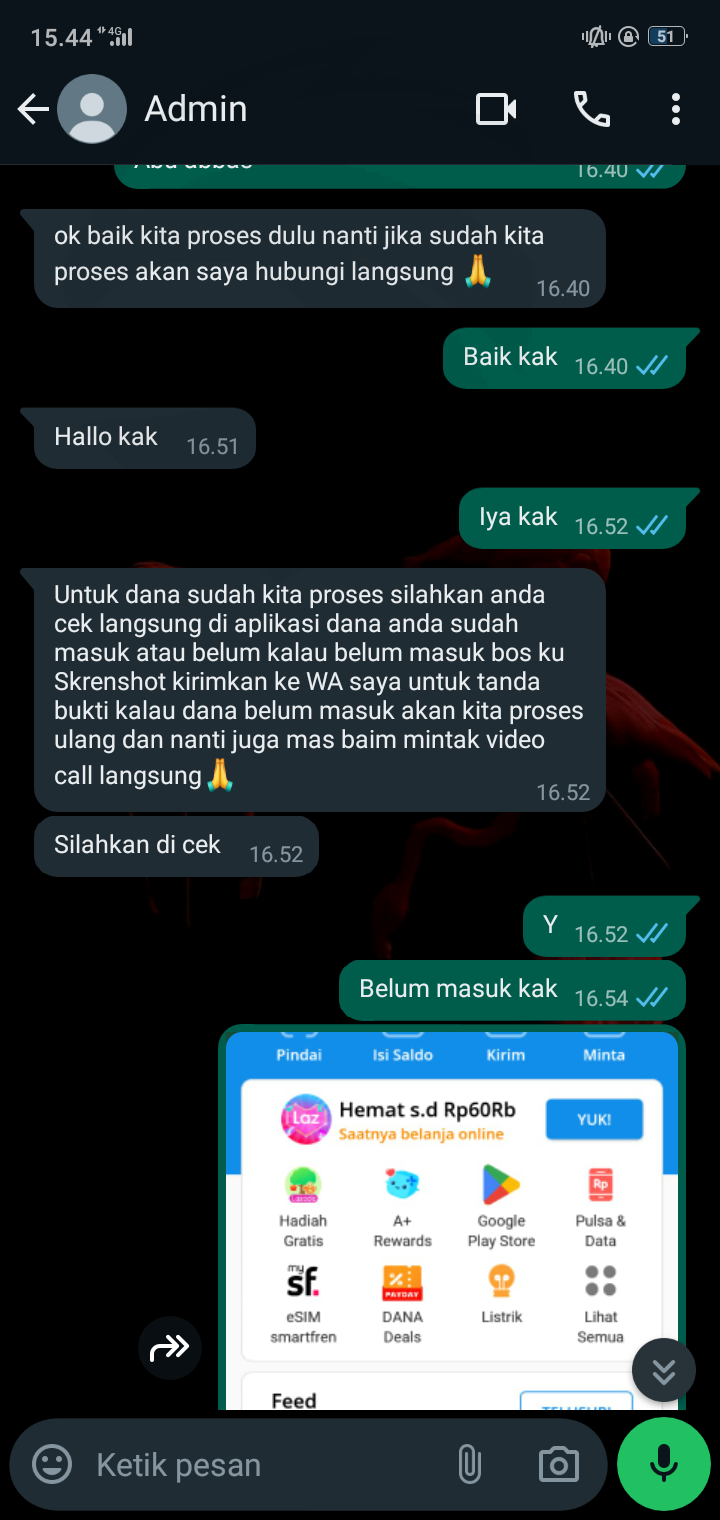Go back from the Admin chat
The height and width of the screenshot is (1520, 720).
[33, 109]
